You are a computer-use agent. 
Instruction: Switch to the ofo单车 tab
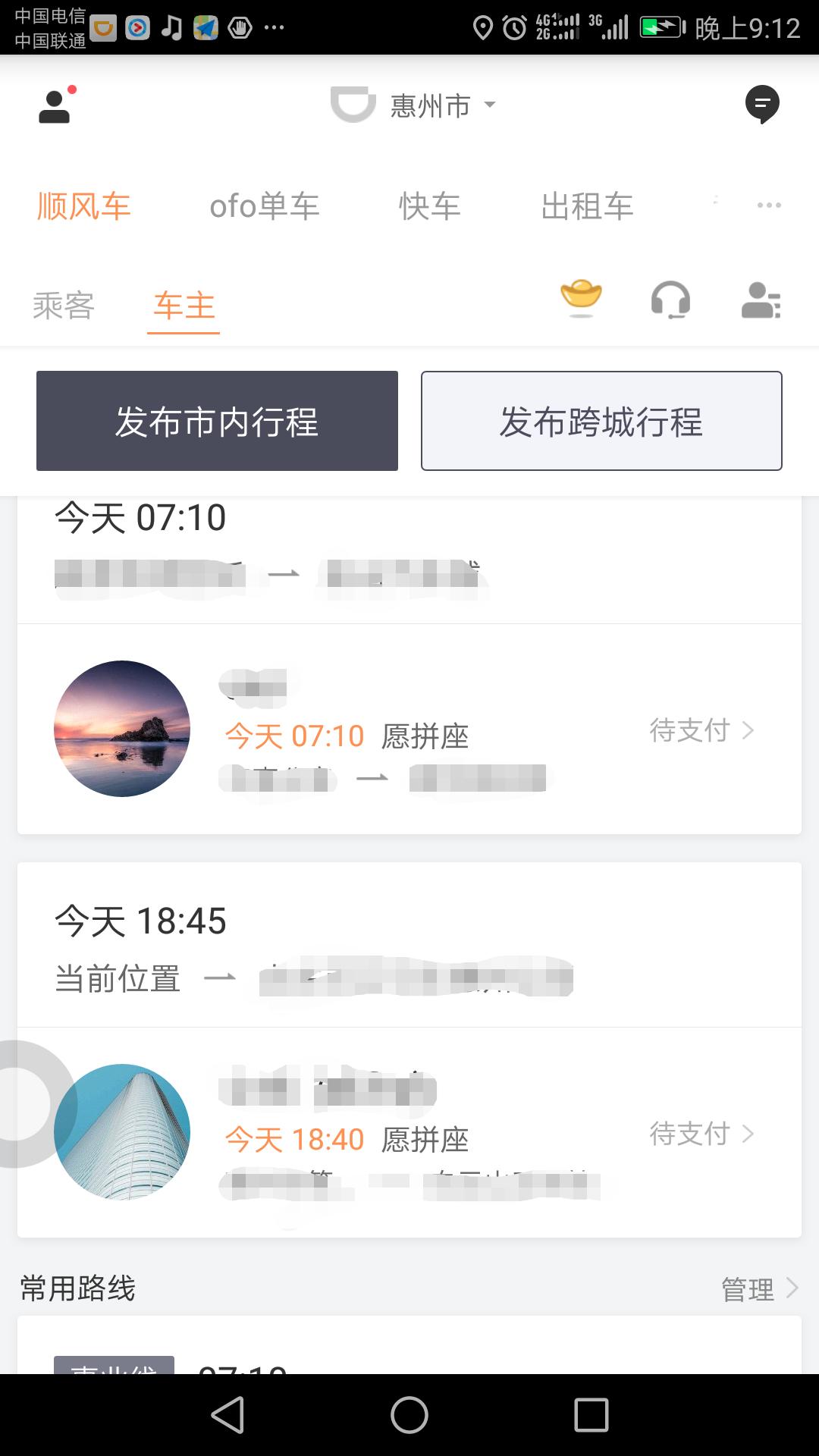[265, 206]
